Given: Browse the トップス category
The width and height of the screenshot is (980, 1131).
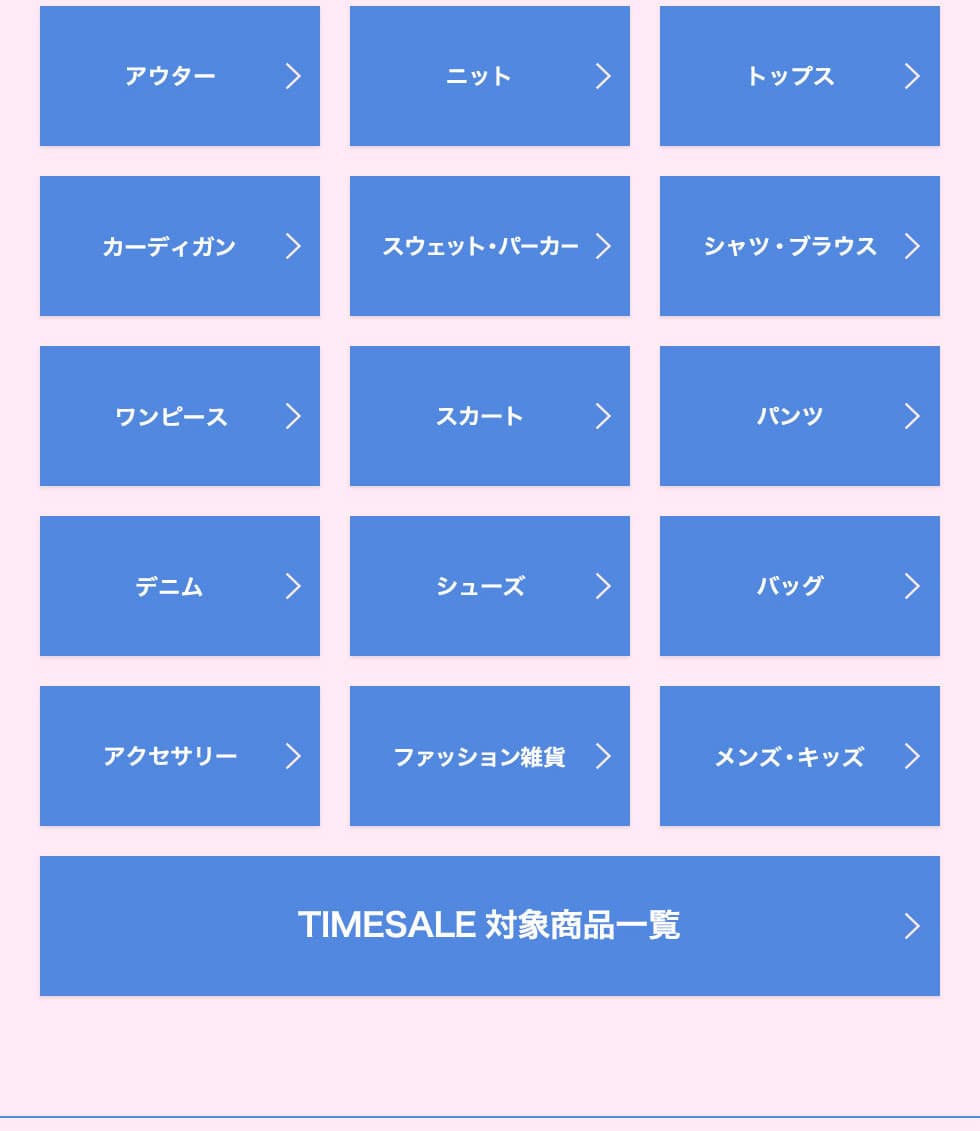Looking at the screenshot, I should tap(800, 76).
